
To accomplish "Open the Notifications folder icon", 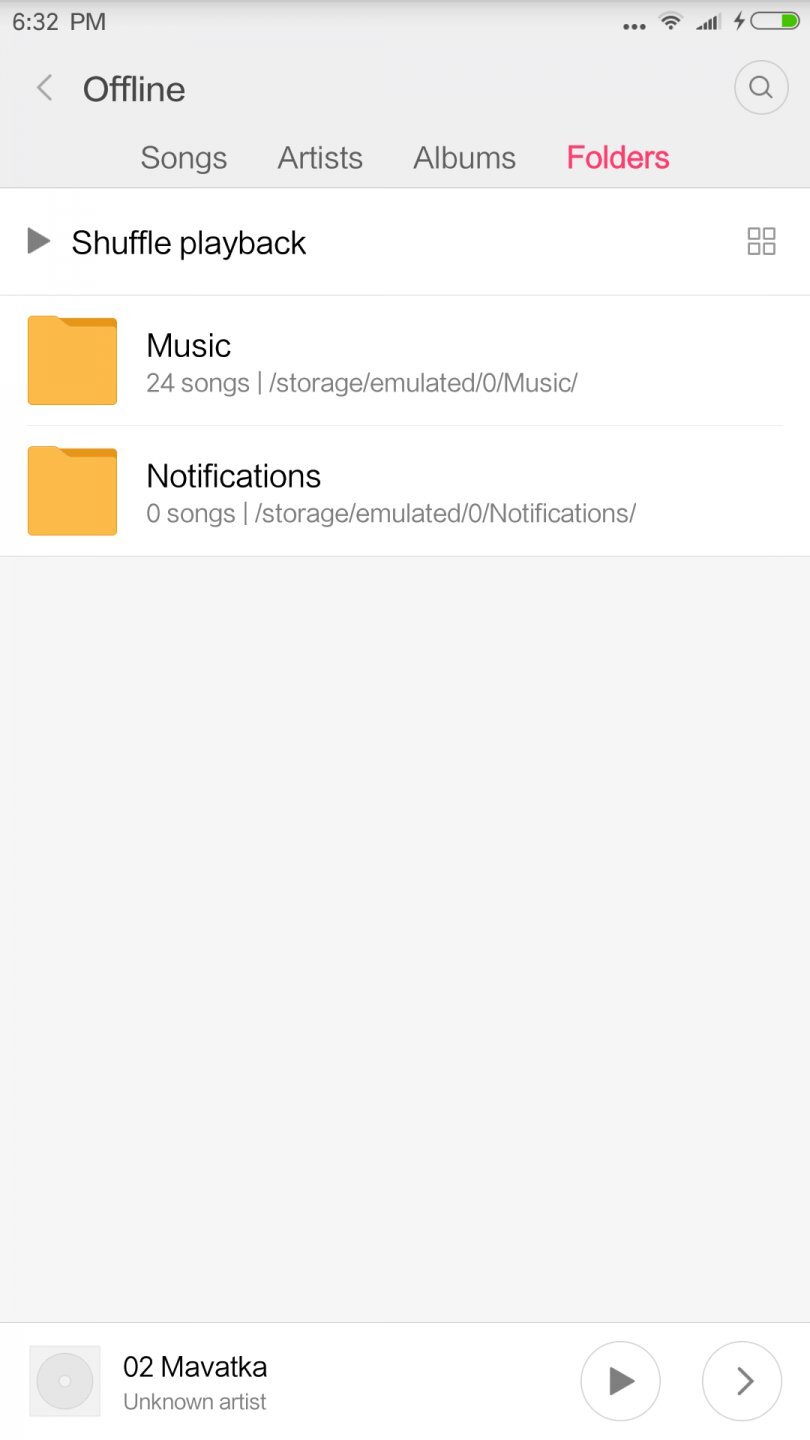I will point(71,491).
